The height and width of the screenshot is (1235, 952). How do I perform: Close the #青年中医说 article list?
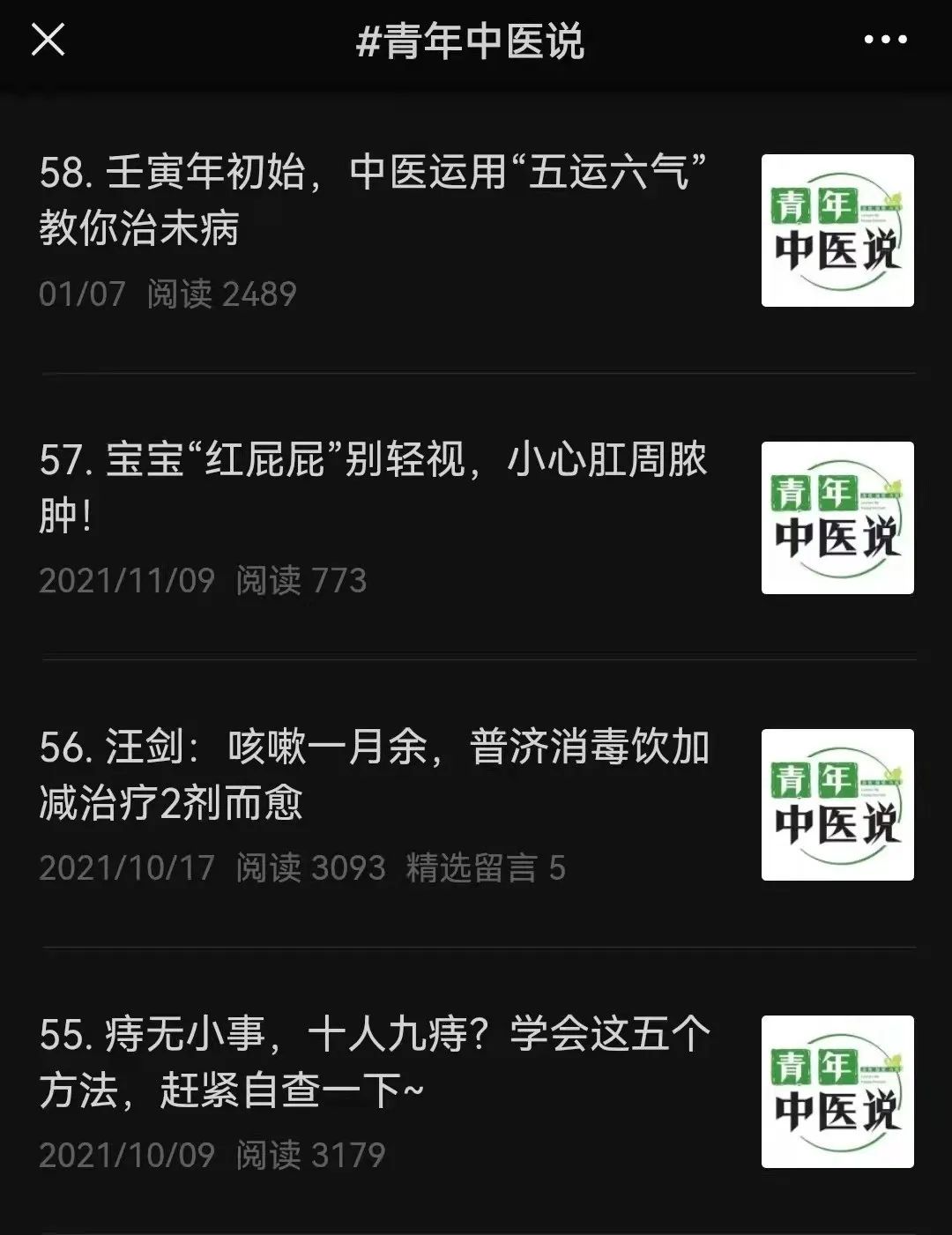(48, 40)
